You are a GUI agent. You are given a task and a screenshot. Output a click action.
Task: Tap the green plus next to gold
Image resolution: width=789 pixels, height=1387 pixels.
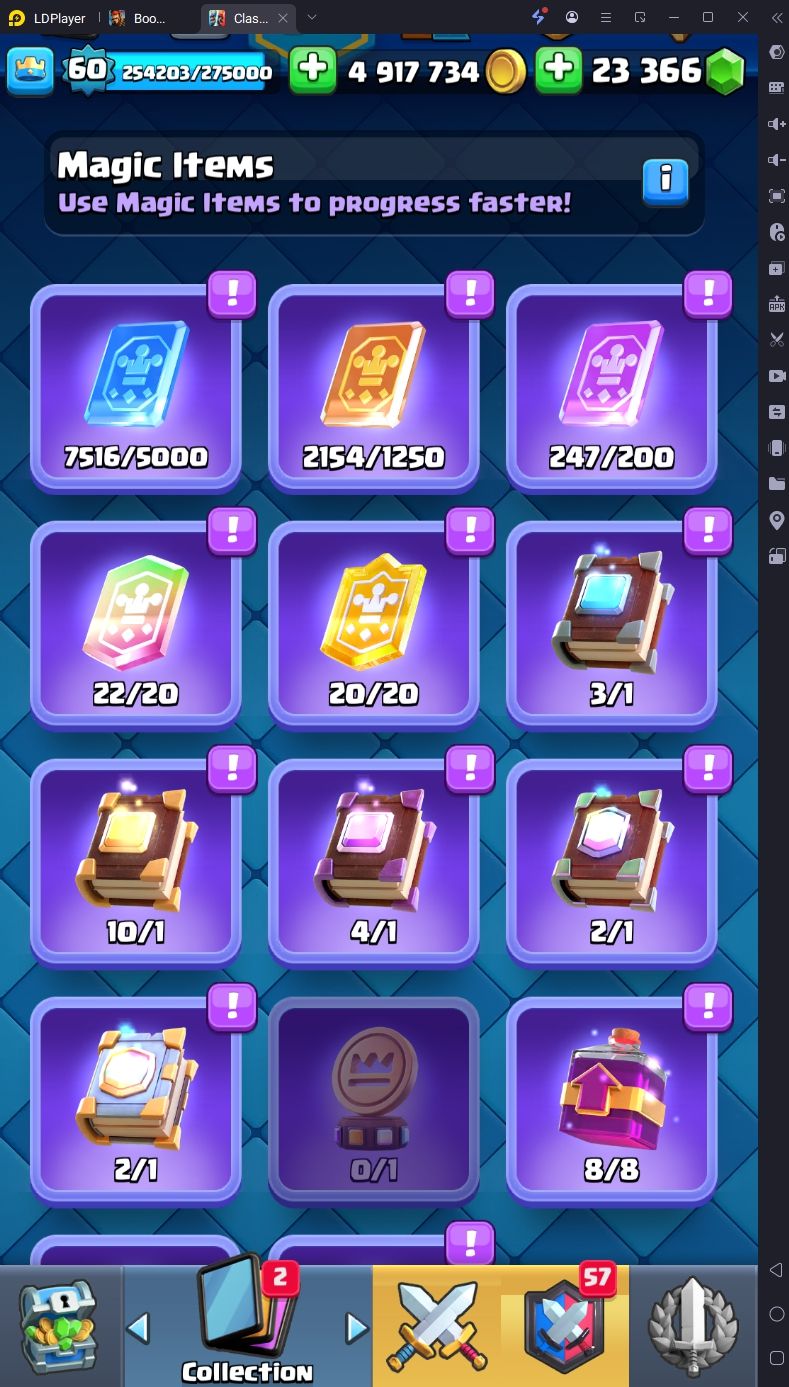coord(313,71)
